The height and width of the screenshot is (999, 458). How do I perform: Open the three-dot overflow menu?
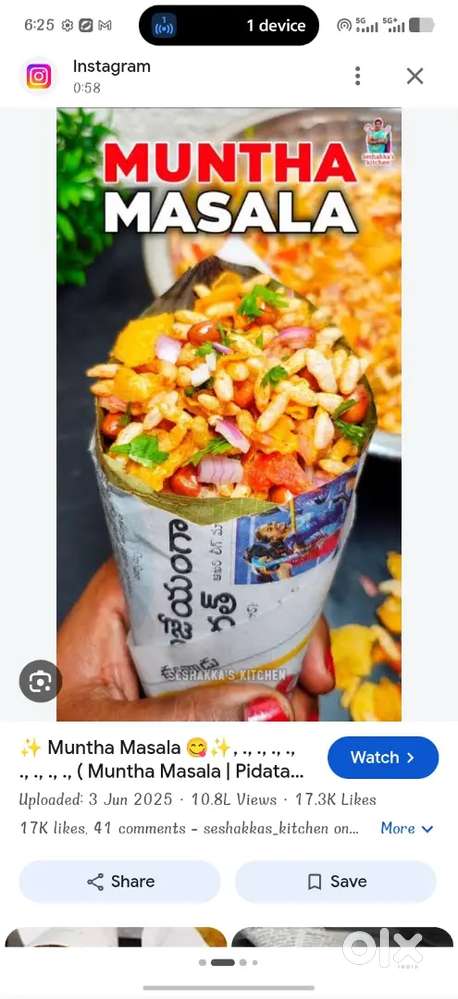(358, 76)
